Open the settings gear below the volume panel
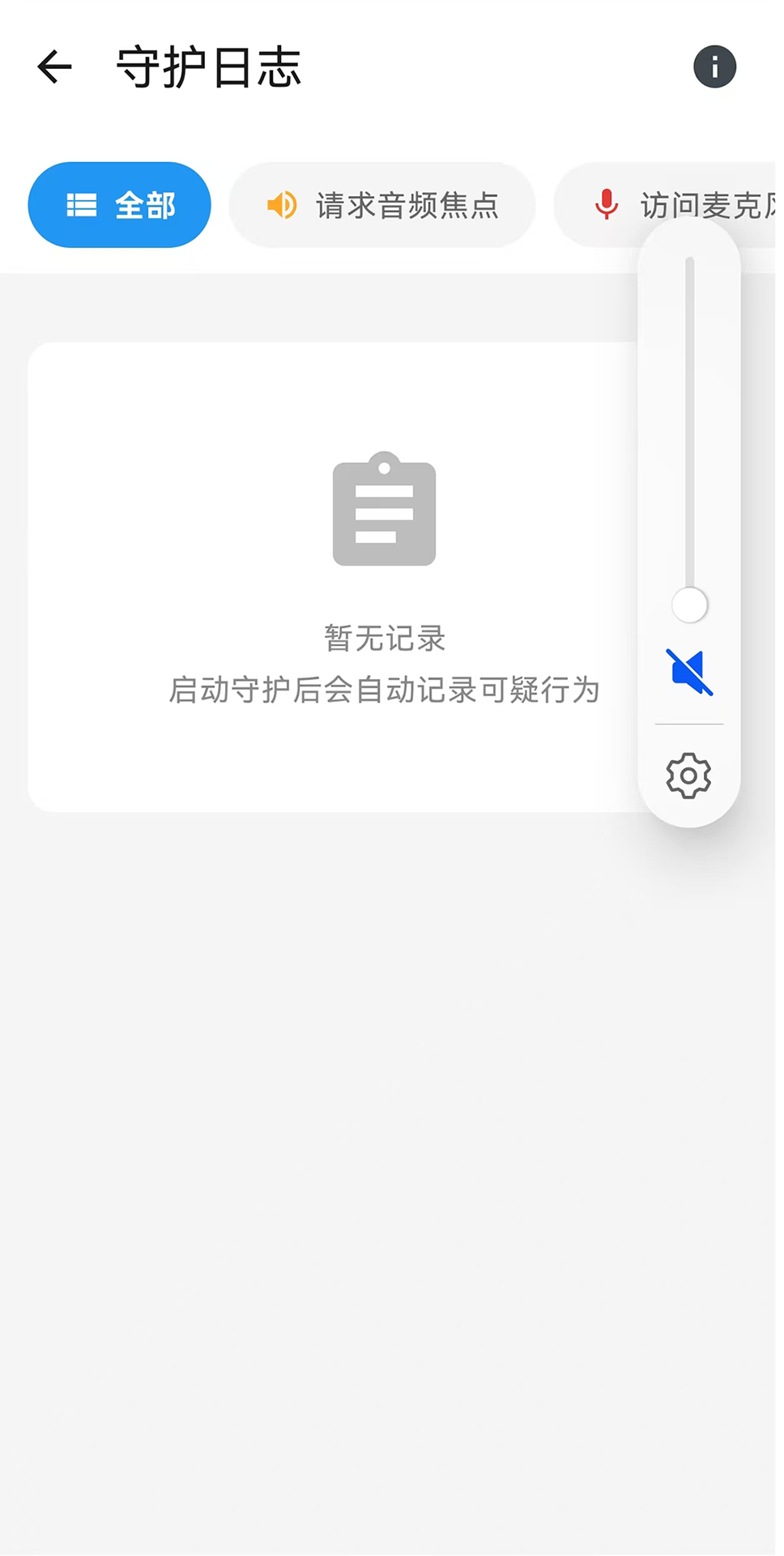Screen dimensions: 784x1556 [x=688, y=776]
